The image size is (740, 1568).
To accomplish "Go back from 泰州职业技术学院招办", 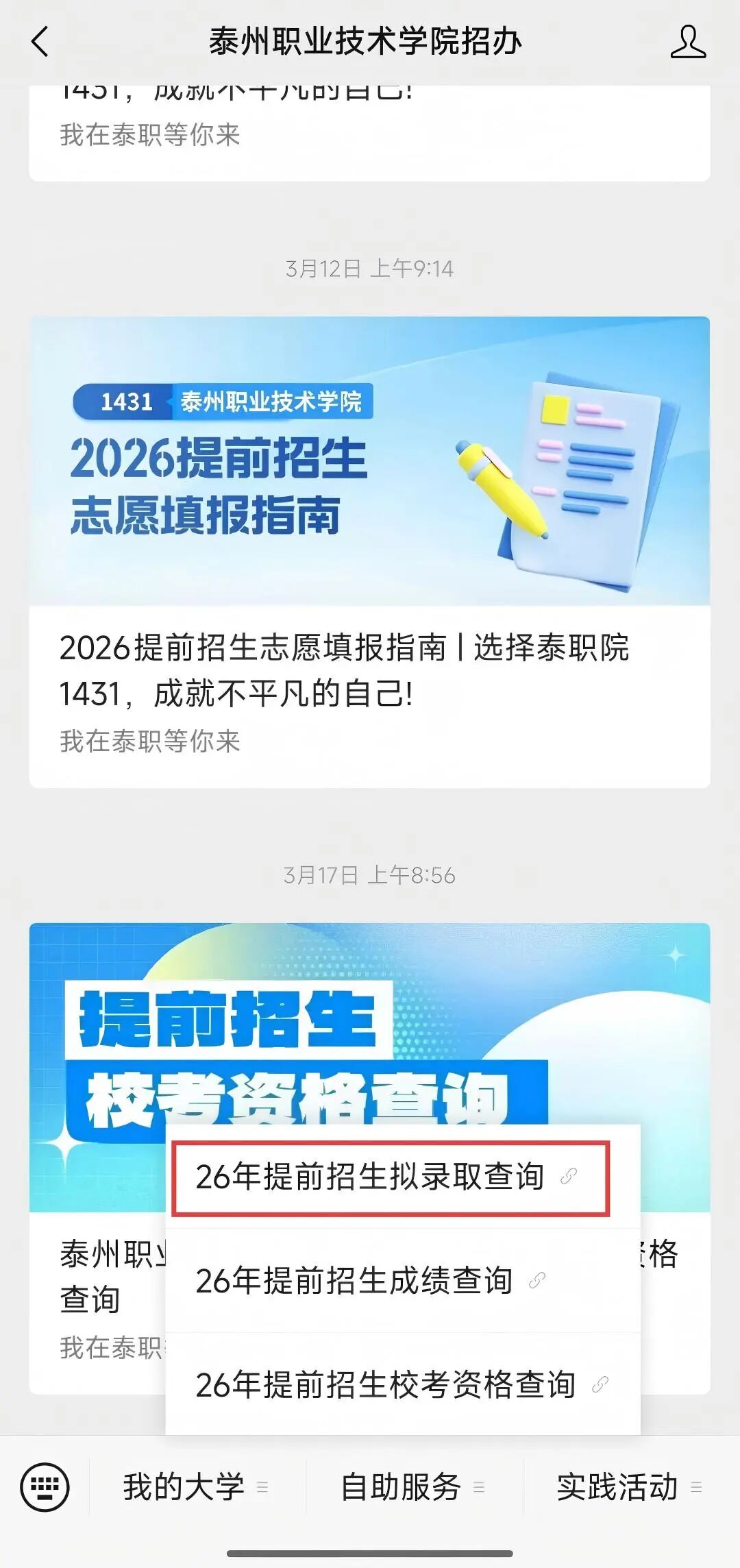I will click(x=41, y=41).
